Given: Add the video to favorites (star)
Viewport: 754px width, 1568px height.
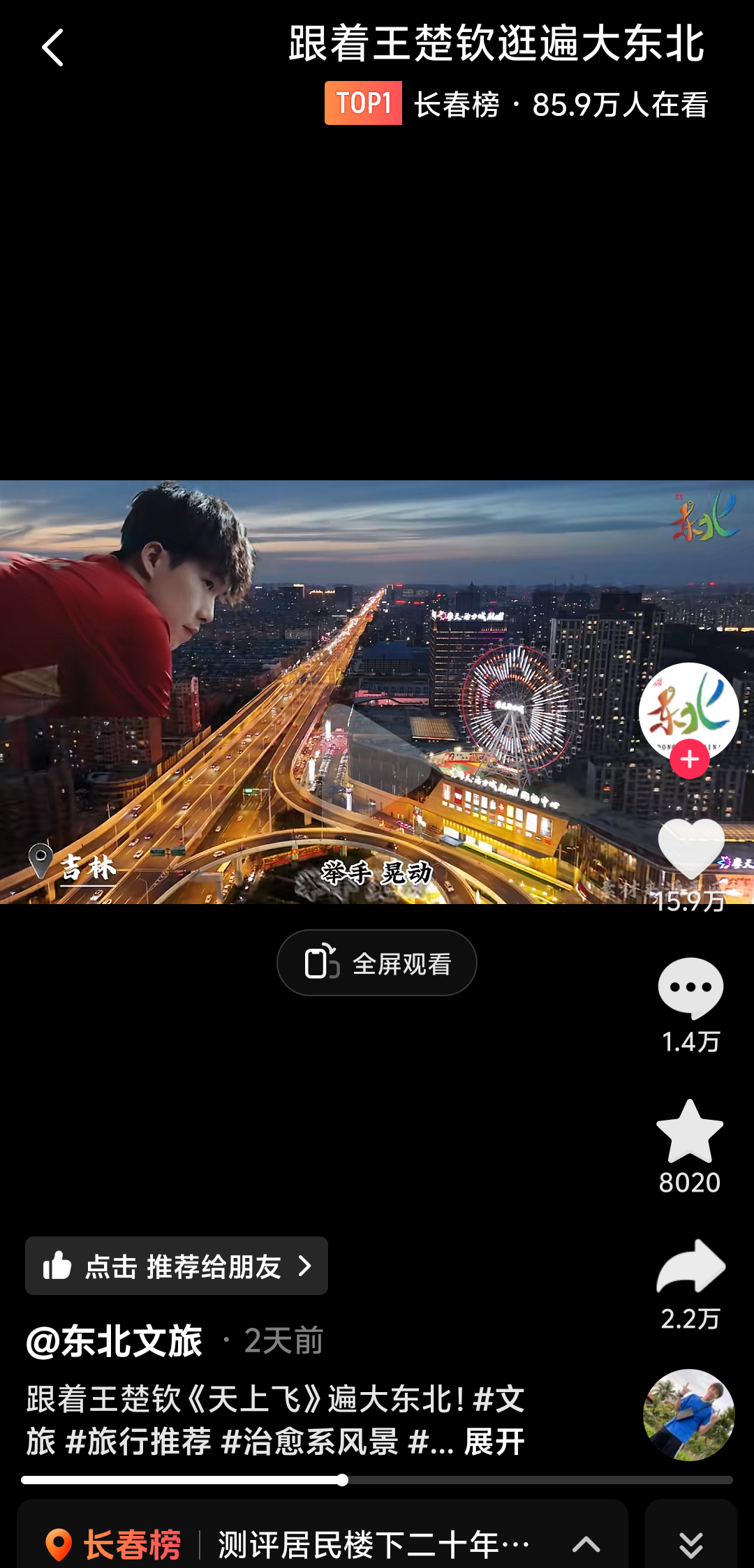Looking at the screenshot, I should click(690, 1132).
